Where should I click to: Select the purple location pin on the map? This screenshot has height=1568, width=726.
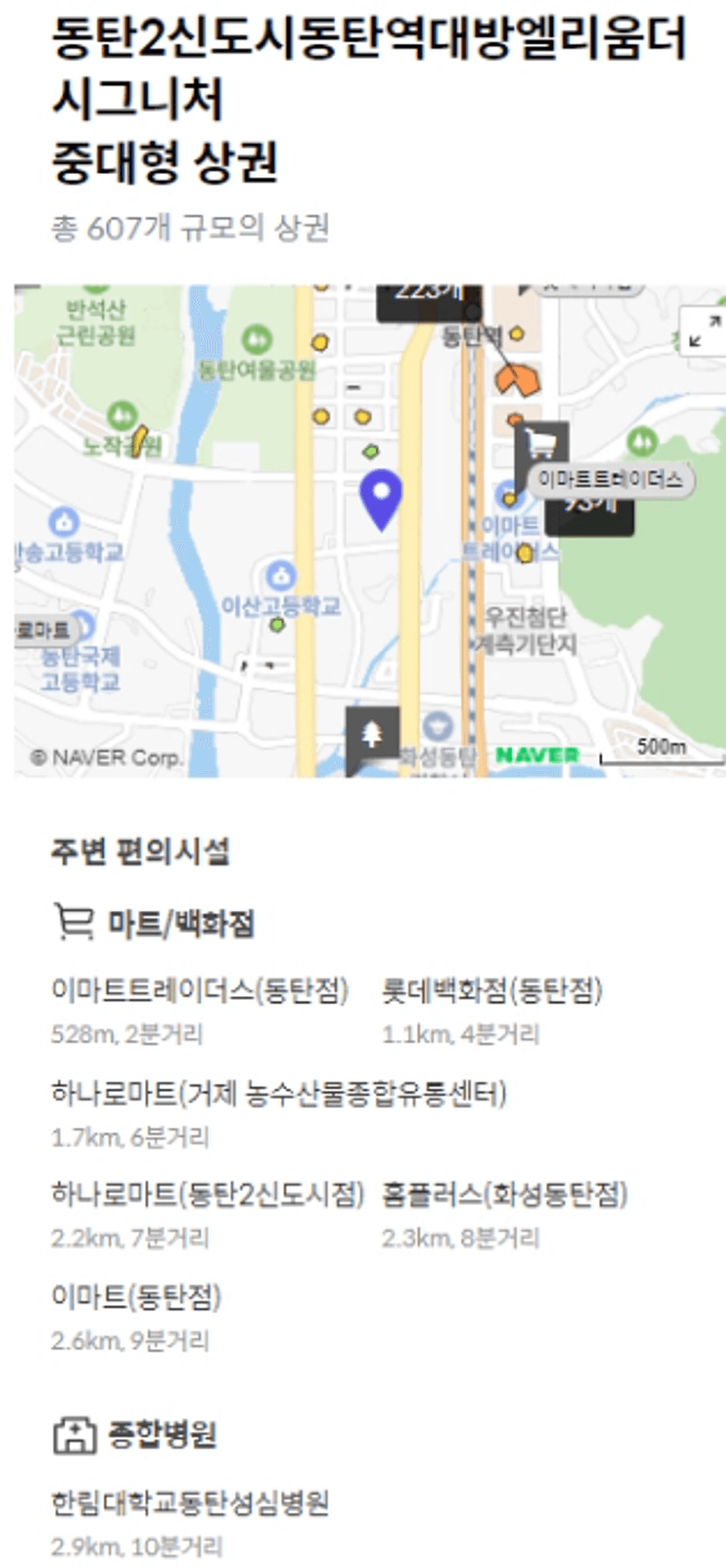[382, 500]
